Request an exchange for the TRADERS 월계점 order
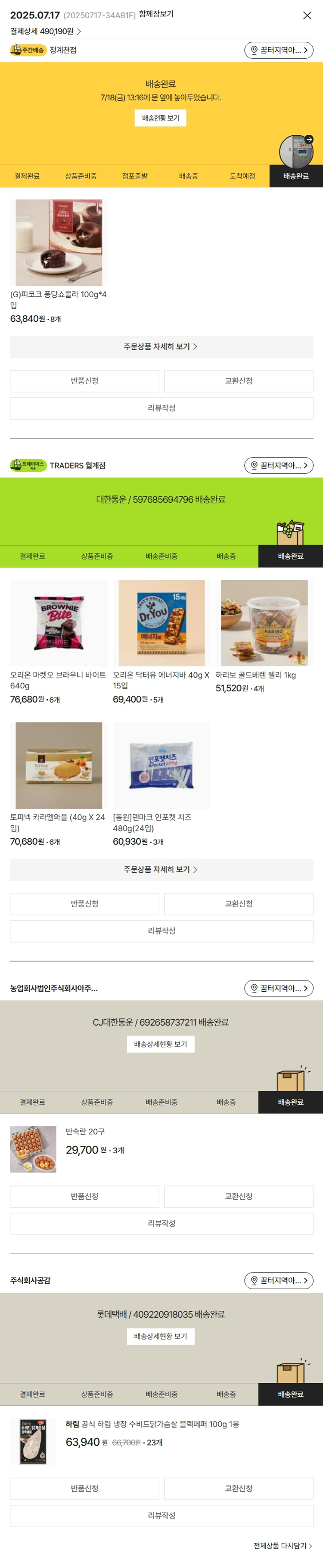Image resolution: width=323 pixels, height=1568 pixels. pyautogui.click(x=239, y=904)
